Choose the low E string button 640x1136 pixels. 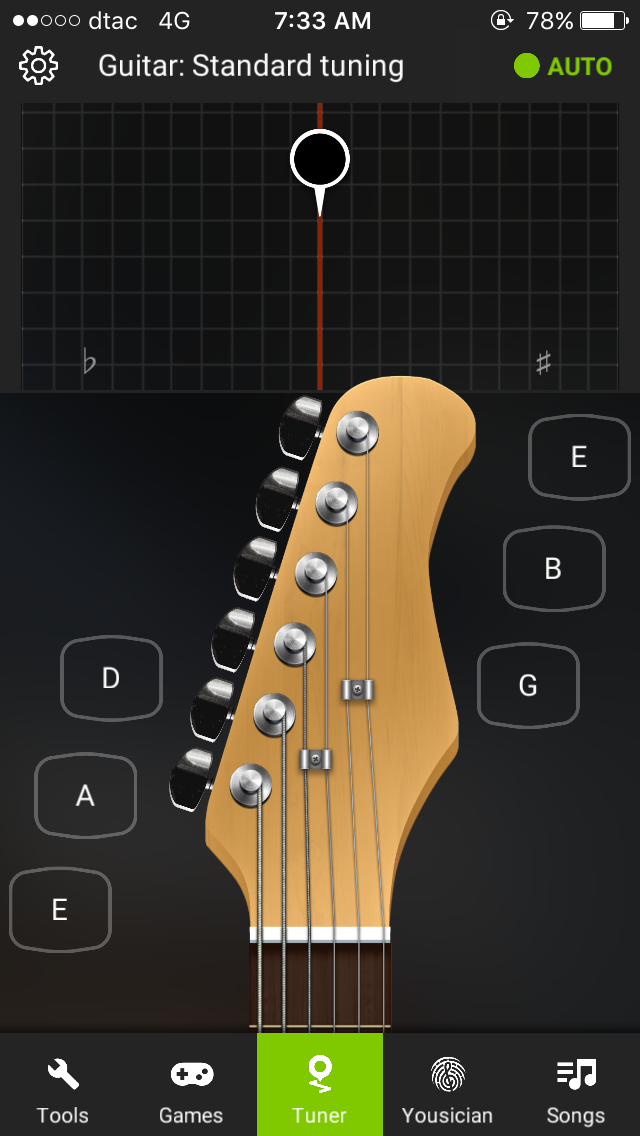coord(60,909)
